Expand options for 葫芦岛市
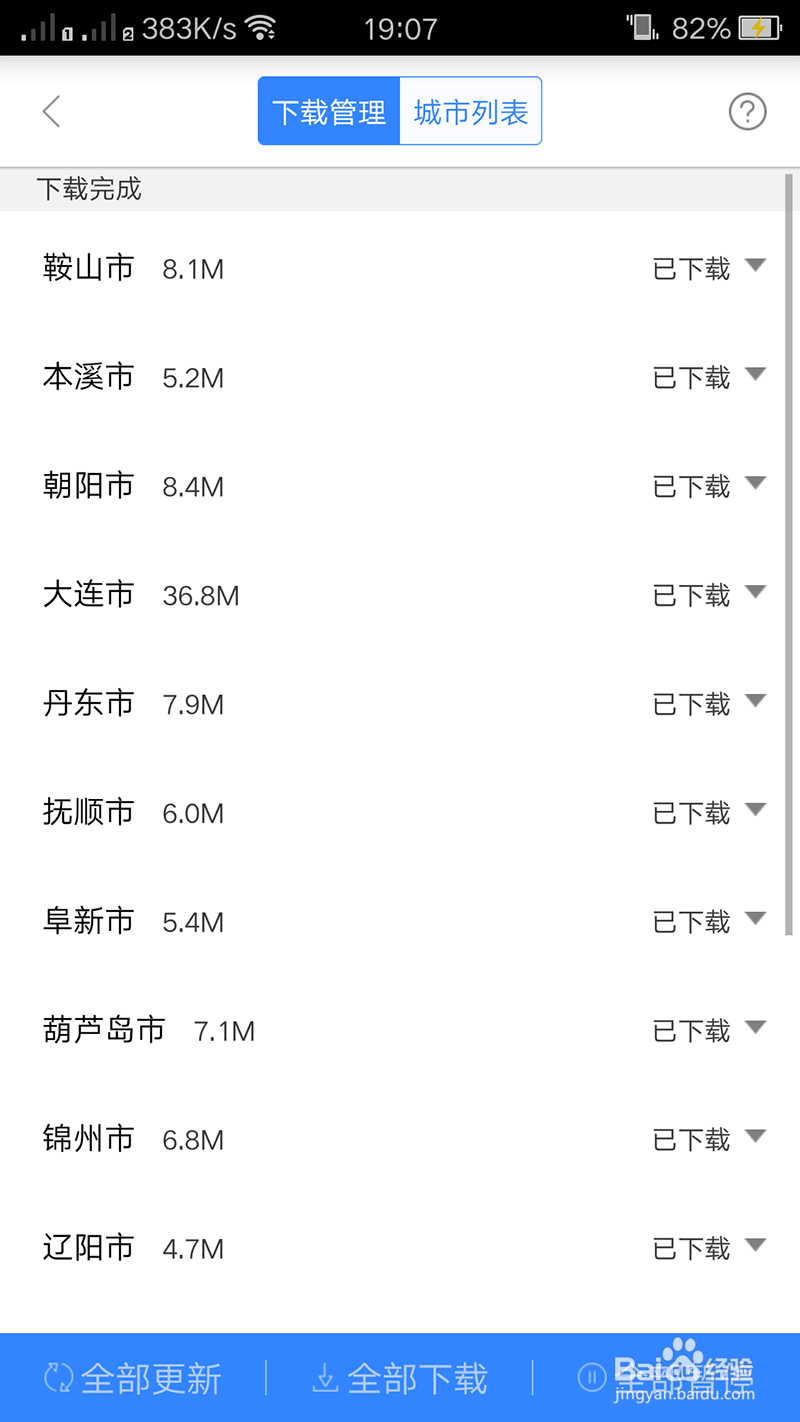800x1422 pixels. tap(755, 1029)
